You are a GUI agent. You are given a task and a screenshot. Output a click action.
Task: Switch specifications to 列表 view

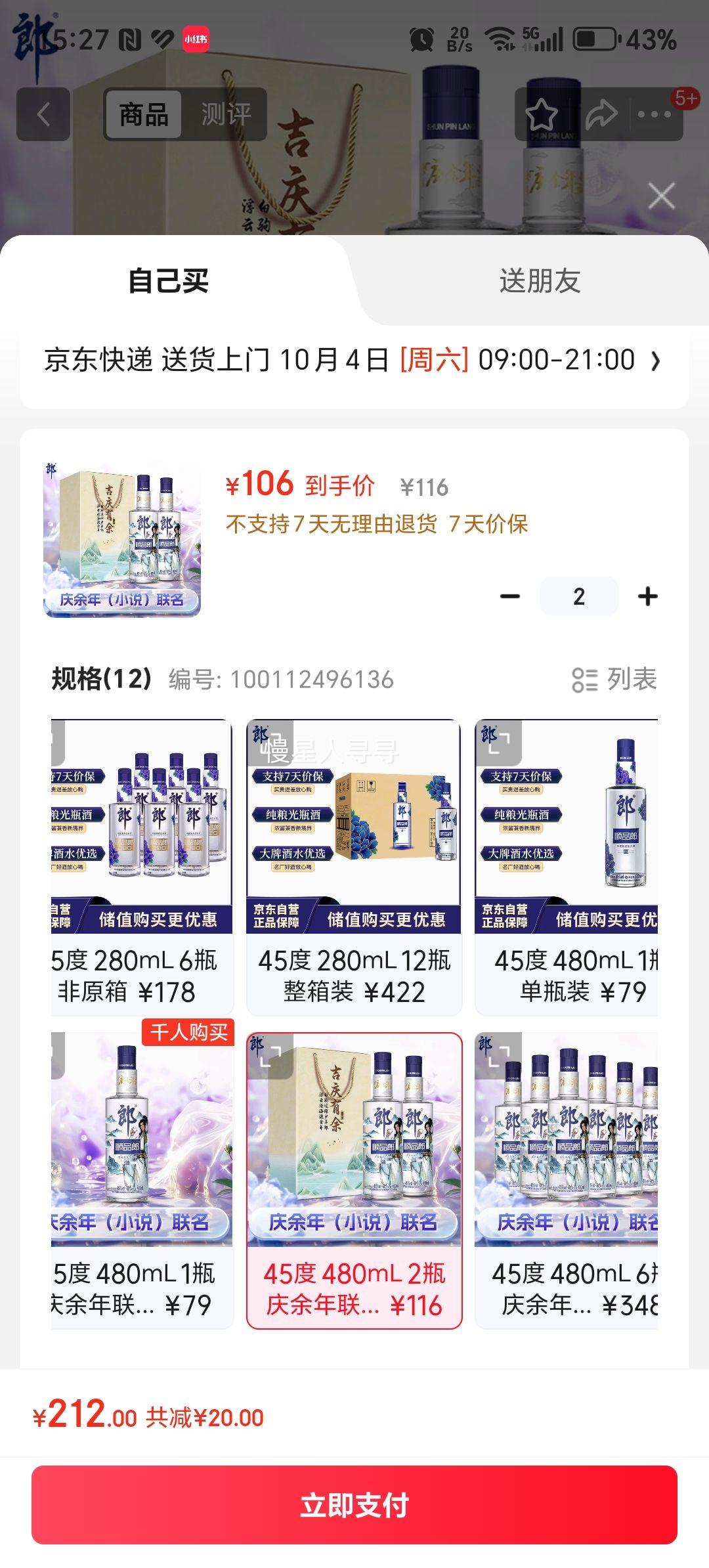(614, 679)
